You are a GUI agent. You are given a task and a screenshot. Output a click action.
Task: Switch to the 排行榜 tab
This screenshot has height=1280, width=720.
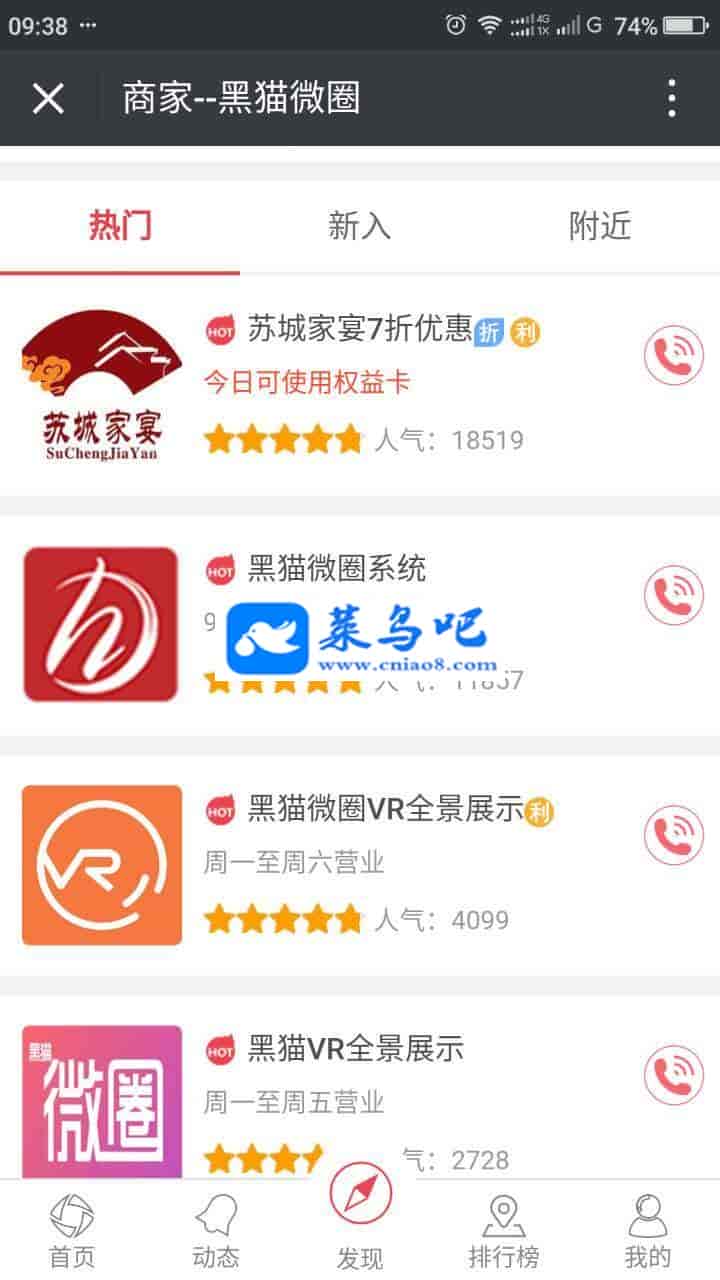pyautogui.click(x=504, y=1232)
